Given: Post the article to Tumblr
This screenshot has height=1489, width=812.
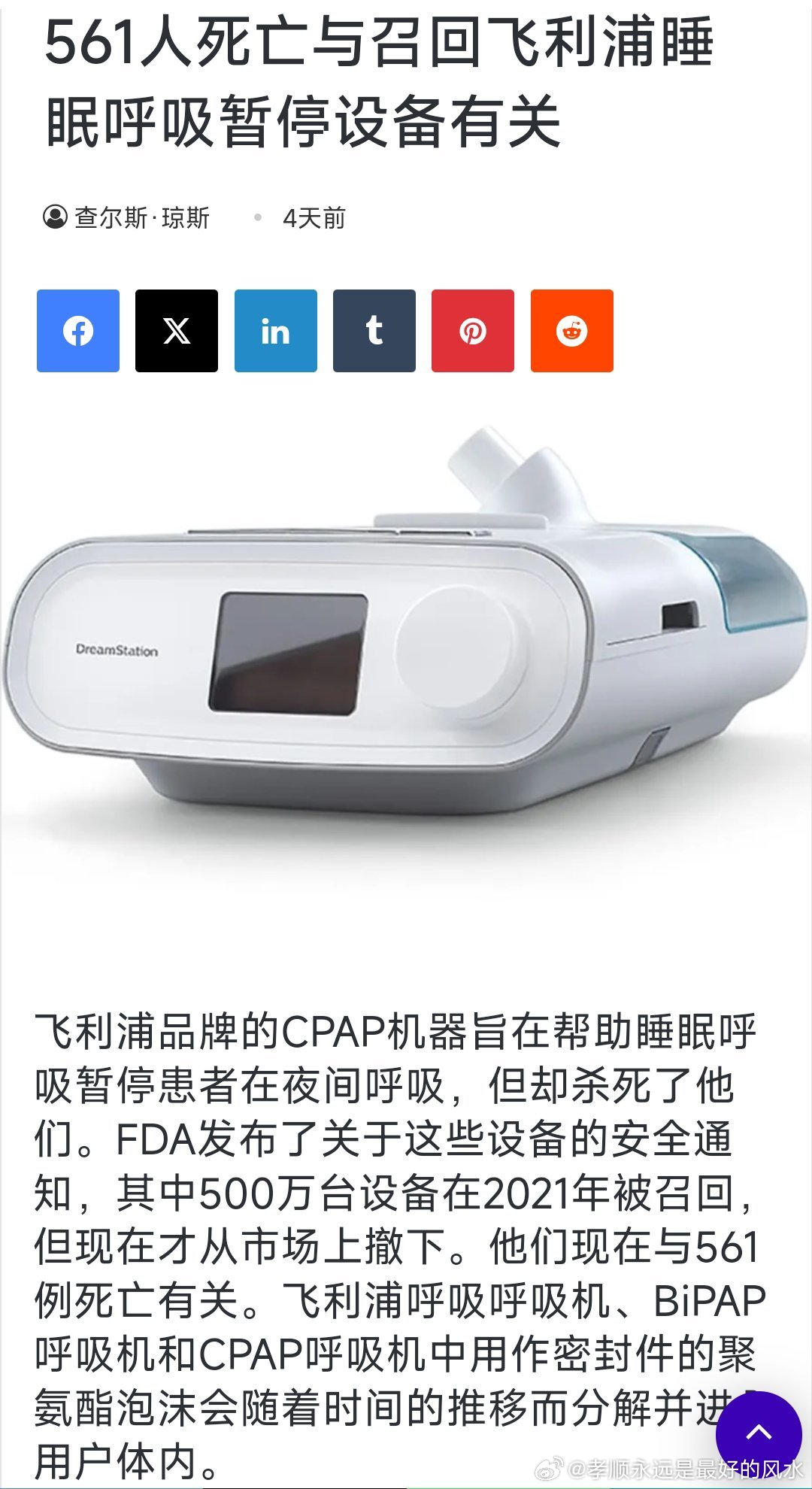Looking at the screenshot, I should [x=374, y=331].
